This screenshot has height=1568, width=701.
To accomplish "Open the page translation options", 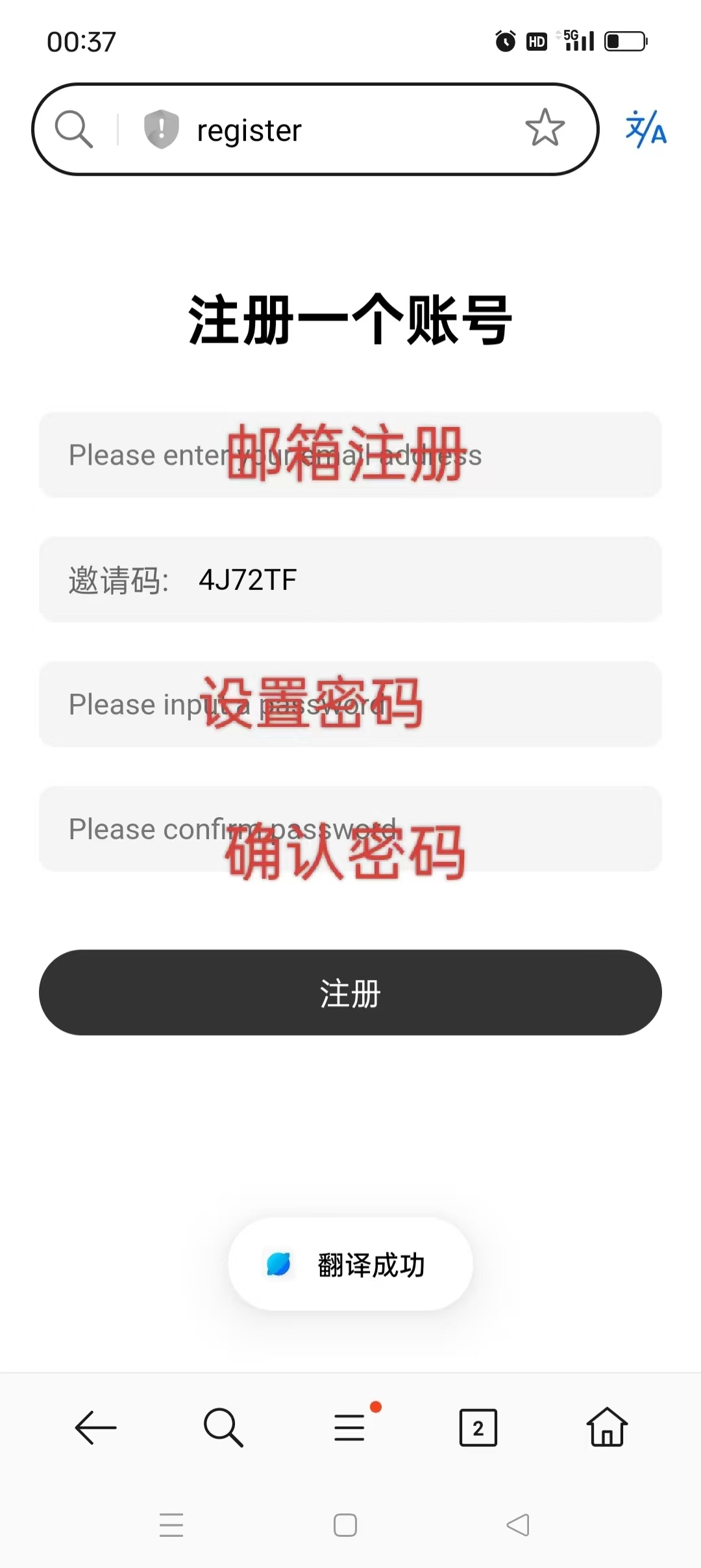I will [x=646, y=129].
